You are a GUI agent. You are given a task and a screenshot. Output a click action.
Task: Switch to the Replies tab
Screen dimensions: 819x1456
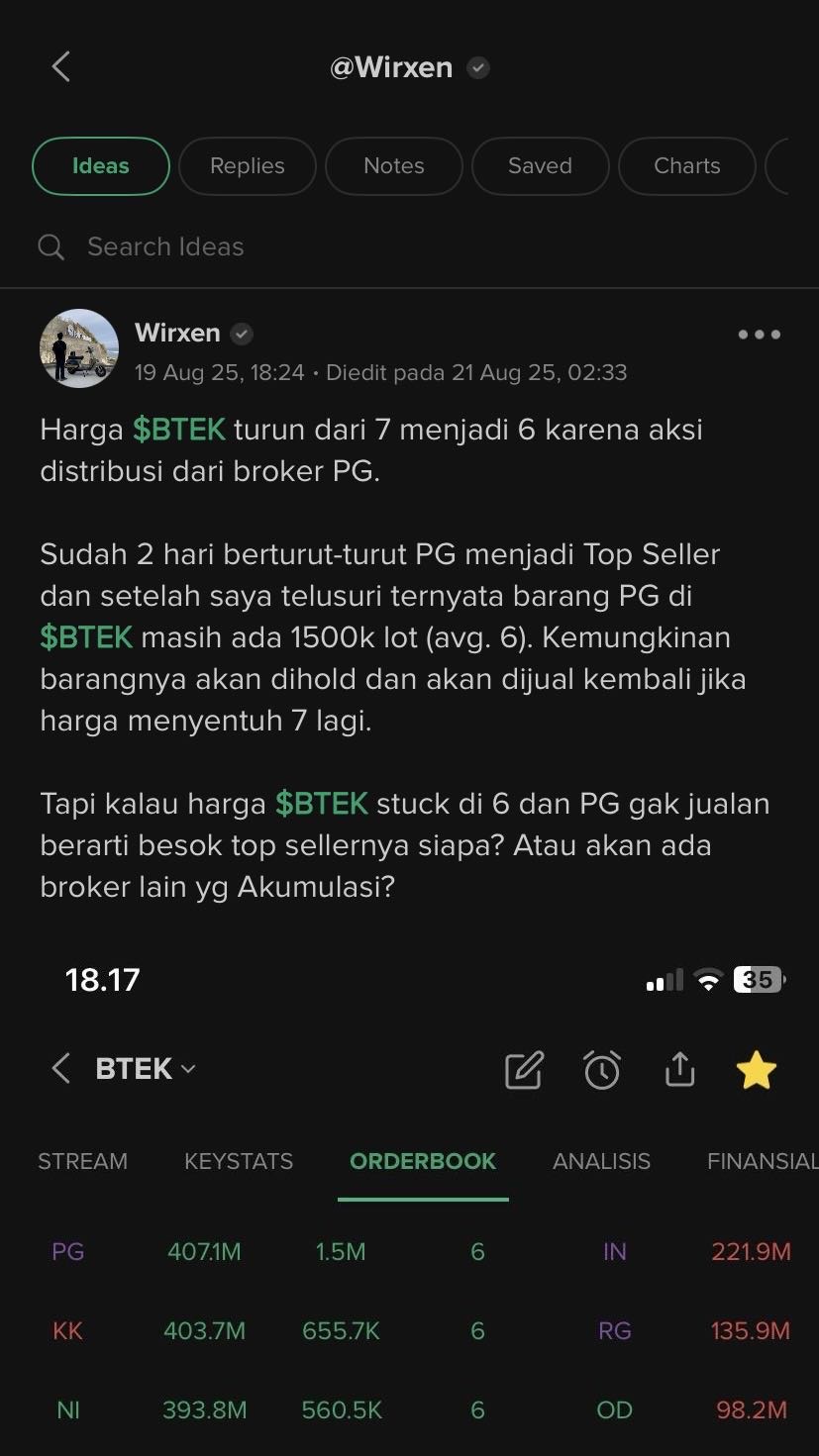[247, 166]
